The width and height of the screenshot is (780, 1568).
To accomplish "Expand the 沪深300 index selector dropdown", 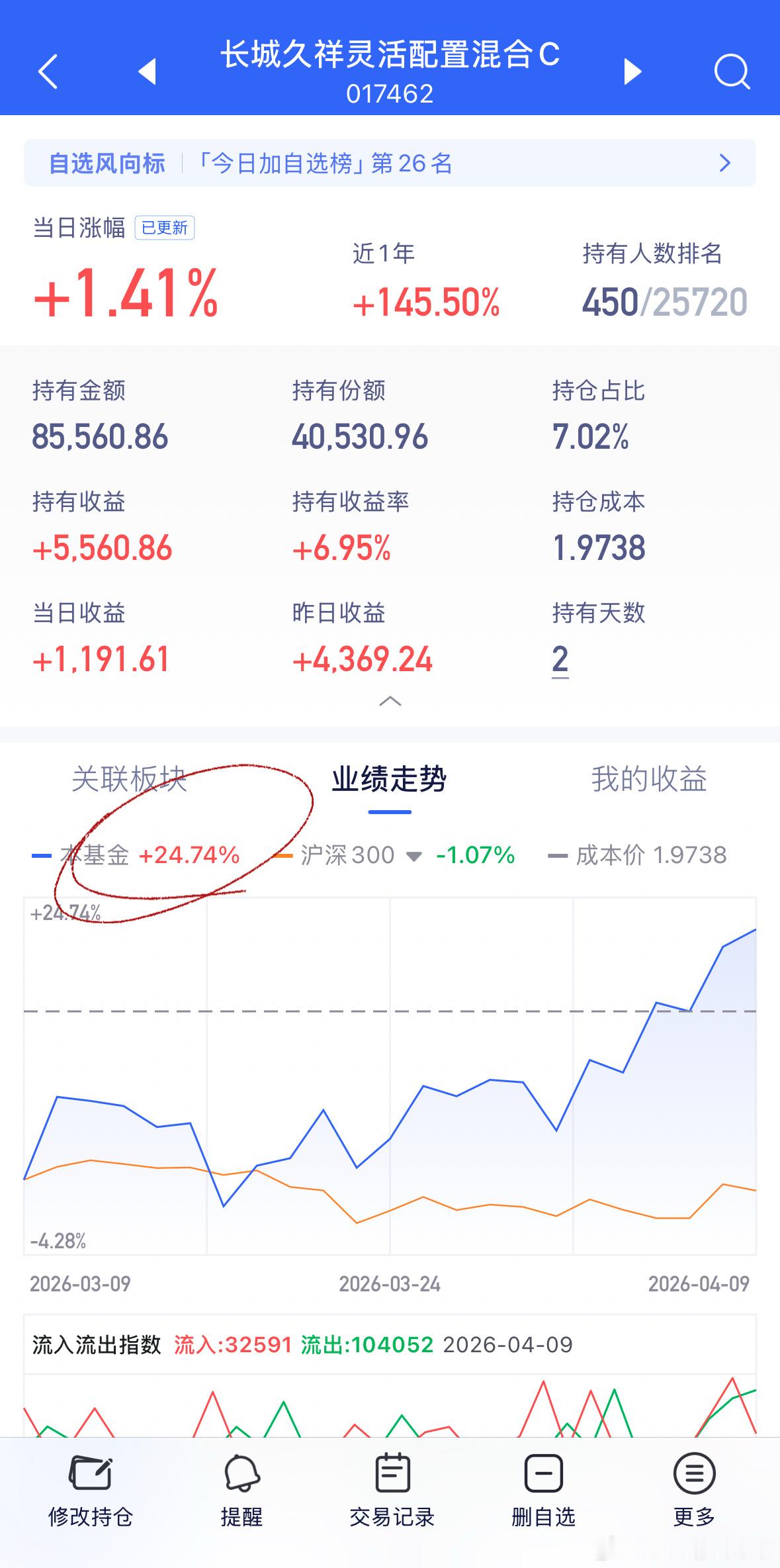I will (415, 855).
